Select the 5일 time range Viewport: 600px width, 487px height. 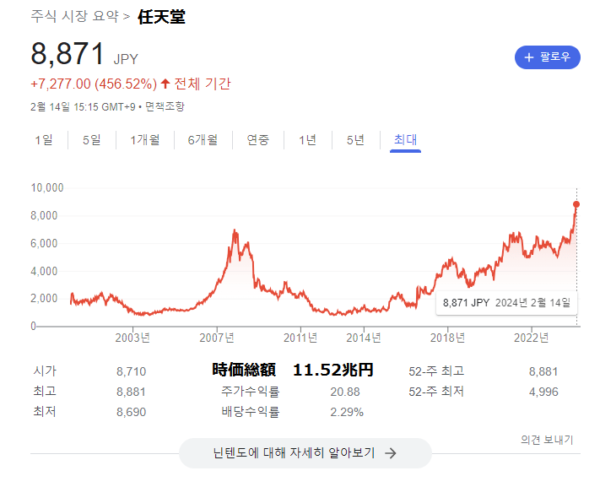[x=91, y=140]
